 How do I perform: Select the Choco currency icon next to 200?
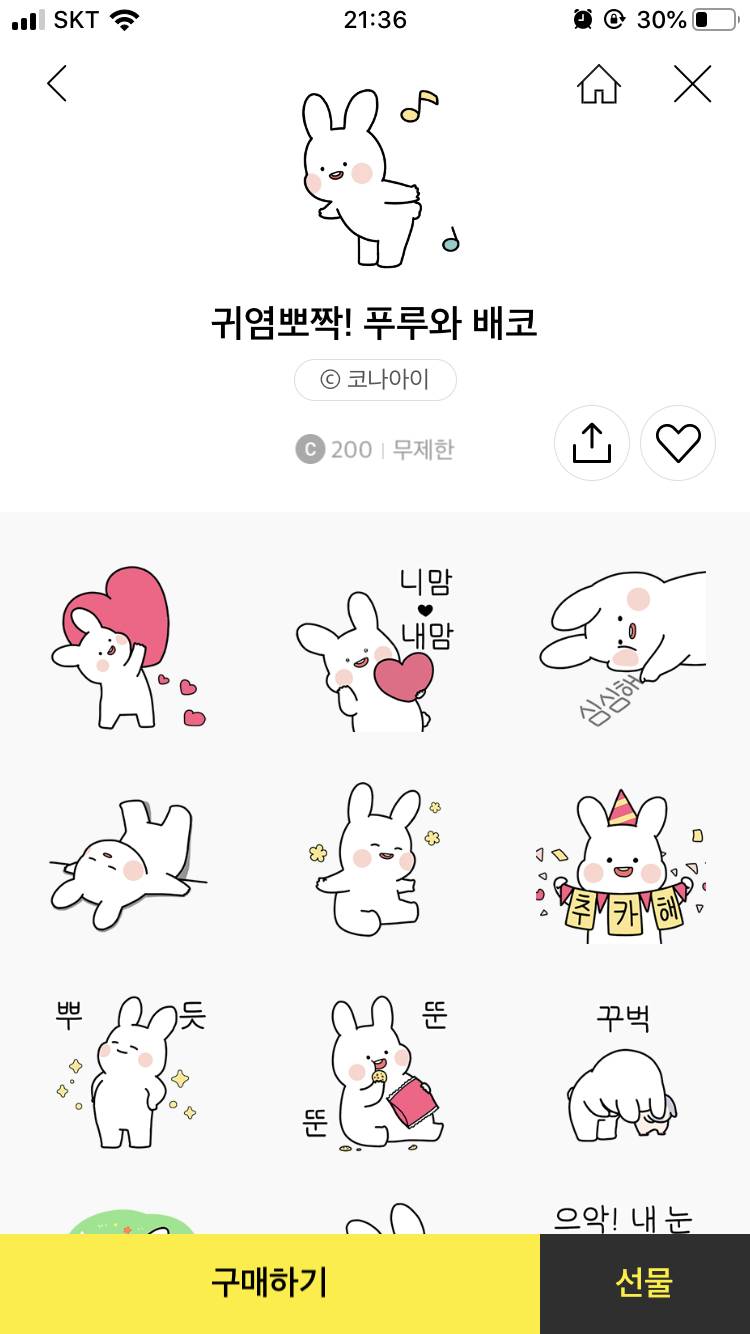coord(308,450)
